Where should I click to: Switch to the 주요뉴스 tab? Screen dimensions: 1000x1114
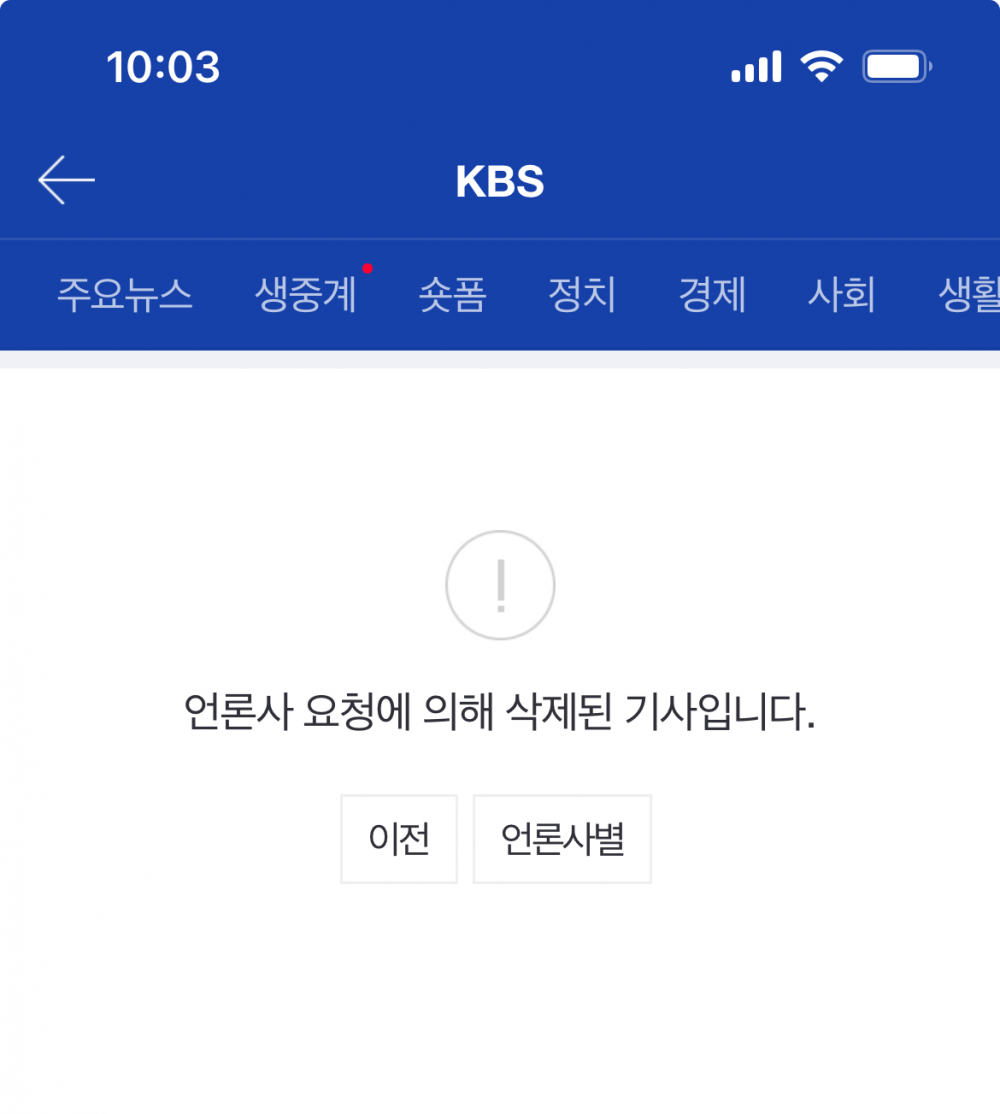point(124,296)
